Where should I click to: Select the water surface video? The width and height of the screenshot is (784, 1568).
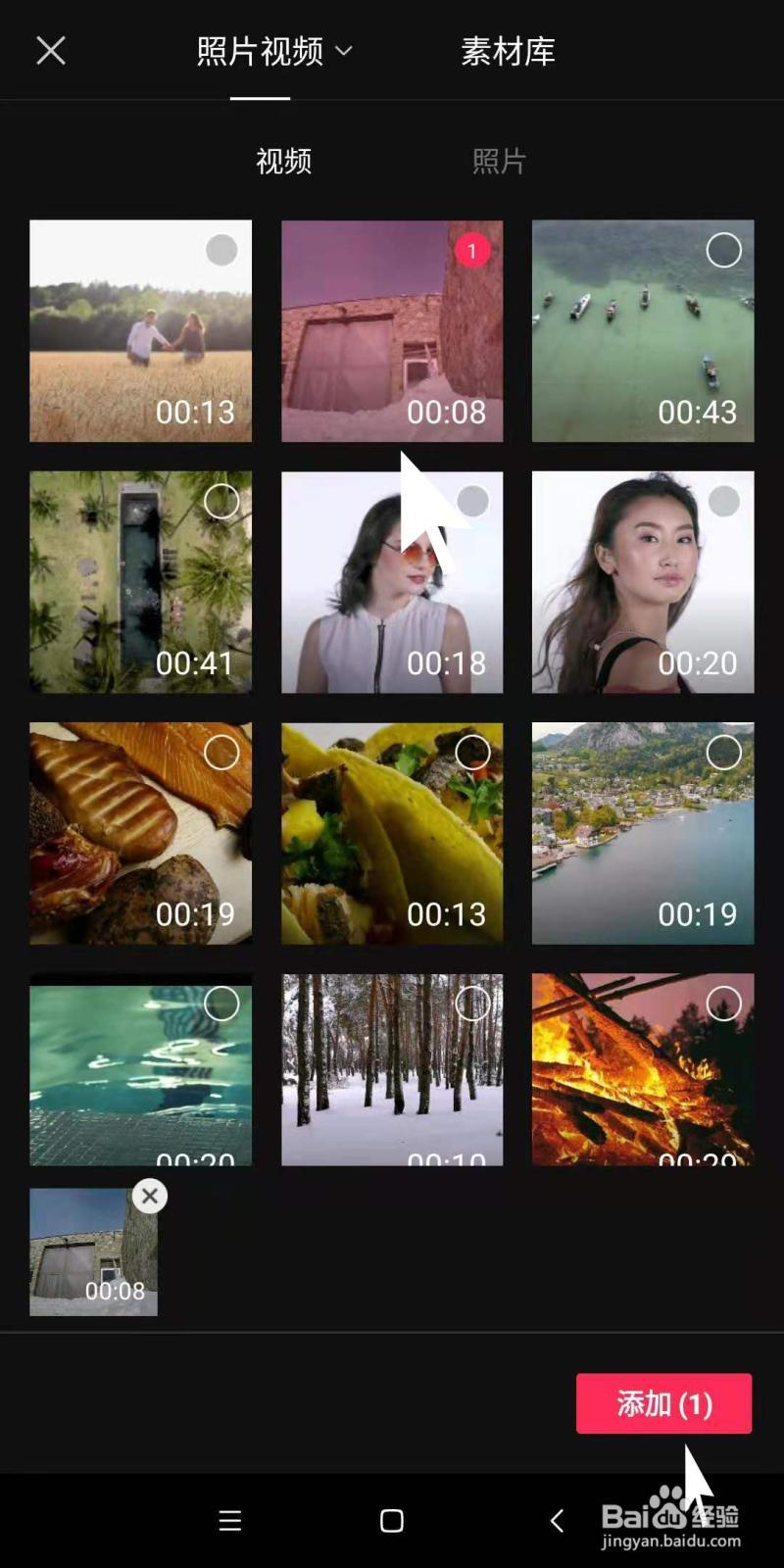[221, 1004]
